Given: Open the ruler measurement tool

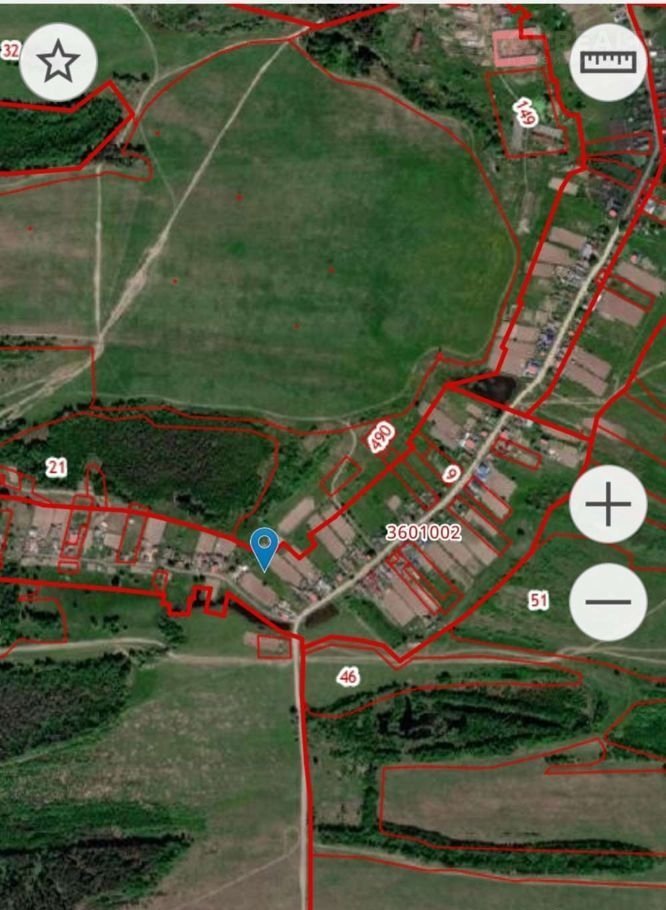Looking at the screenshot, I should click(x=608, y=62).
